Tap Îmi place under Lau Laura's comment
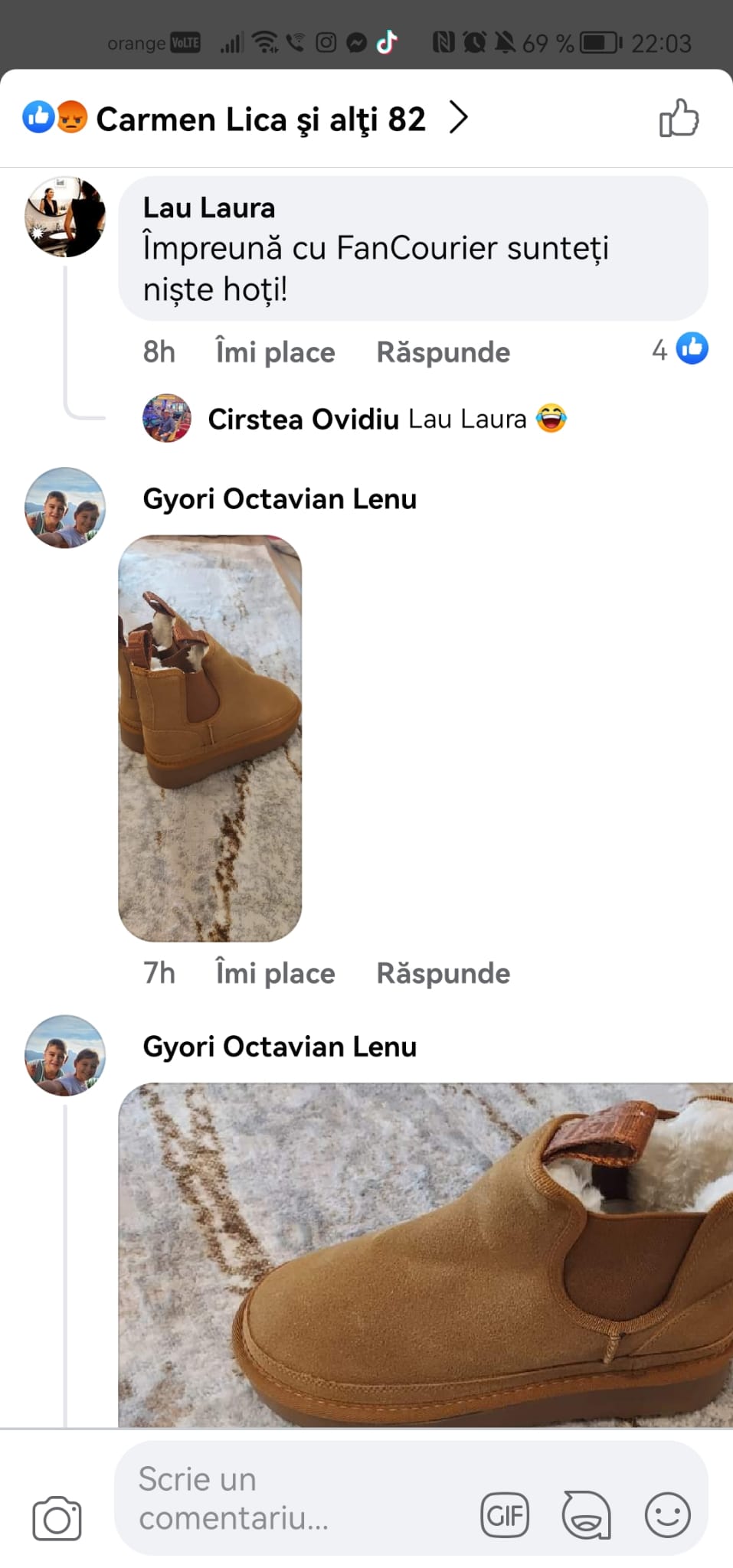Viewport: 733px width, 1568px height. (x=275, y=352)
